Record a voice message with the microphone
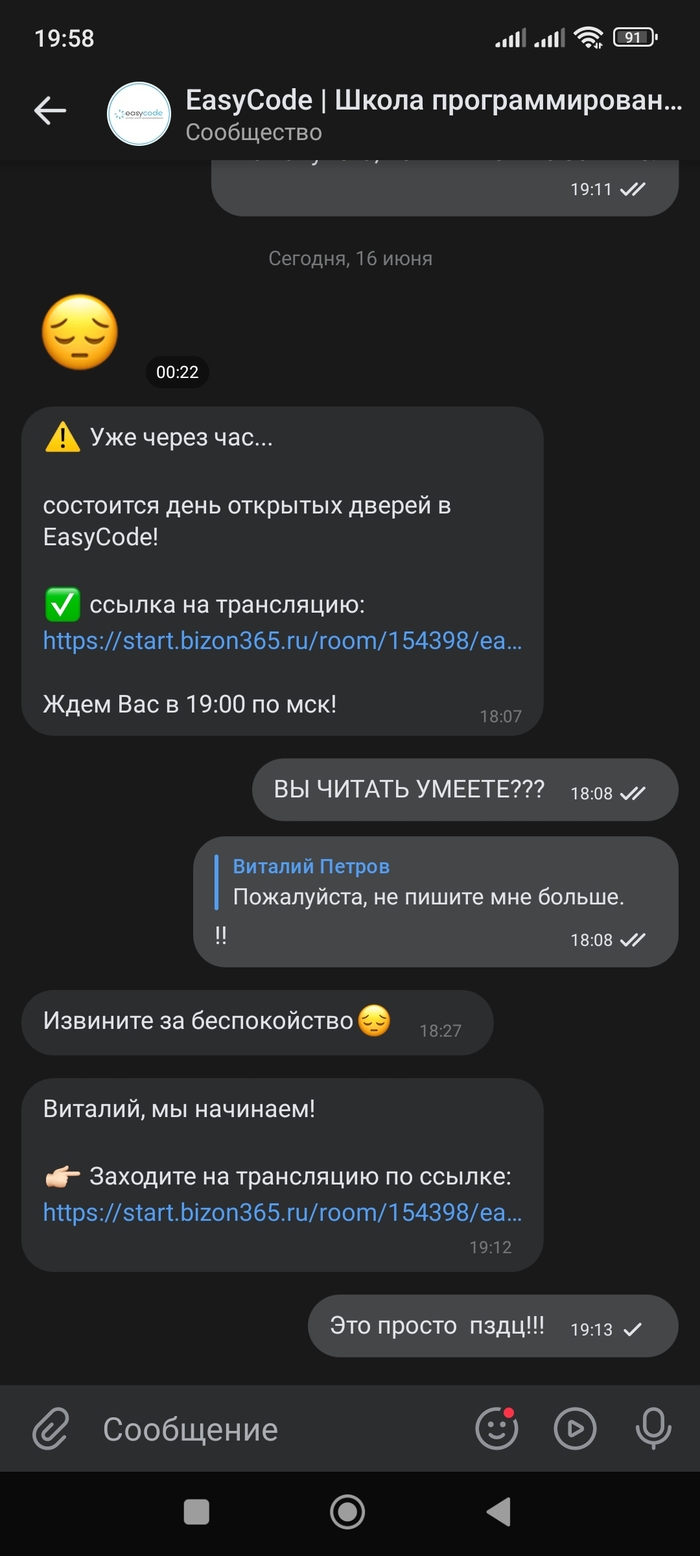The height and width of the screenshot is (1556, 700). click(x=653, y=1429)
